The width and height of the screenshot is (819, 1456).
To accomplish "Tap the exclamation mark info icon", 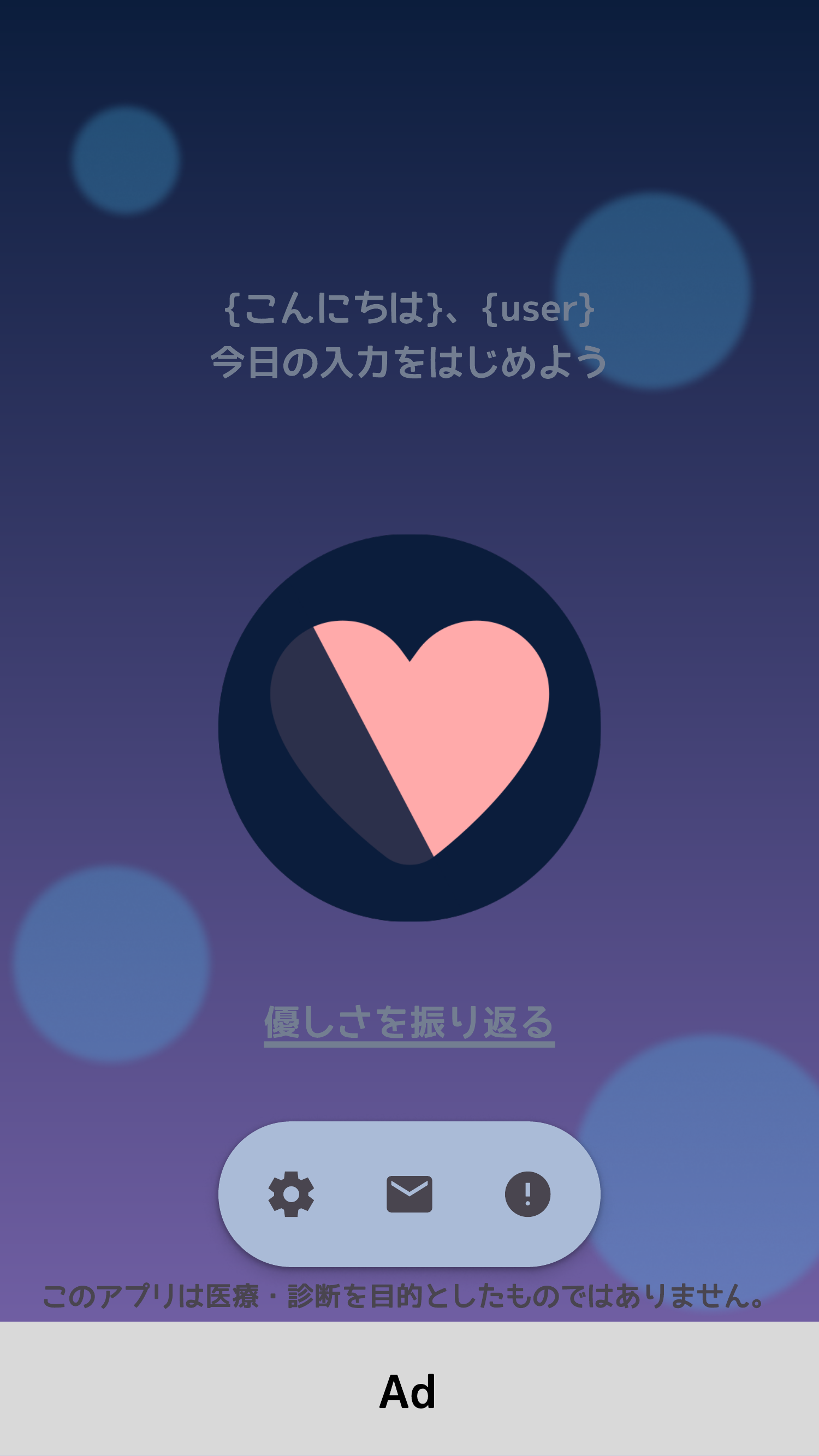I will (x=527, y=1194).
